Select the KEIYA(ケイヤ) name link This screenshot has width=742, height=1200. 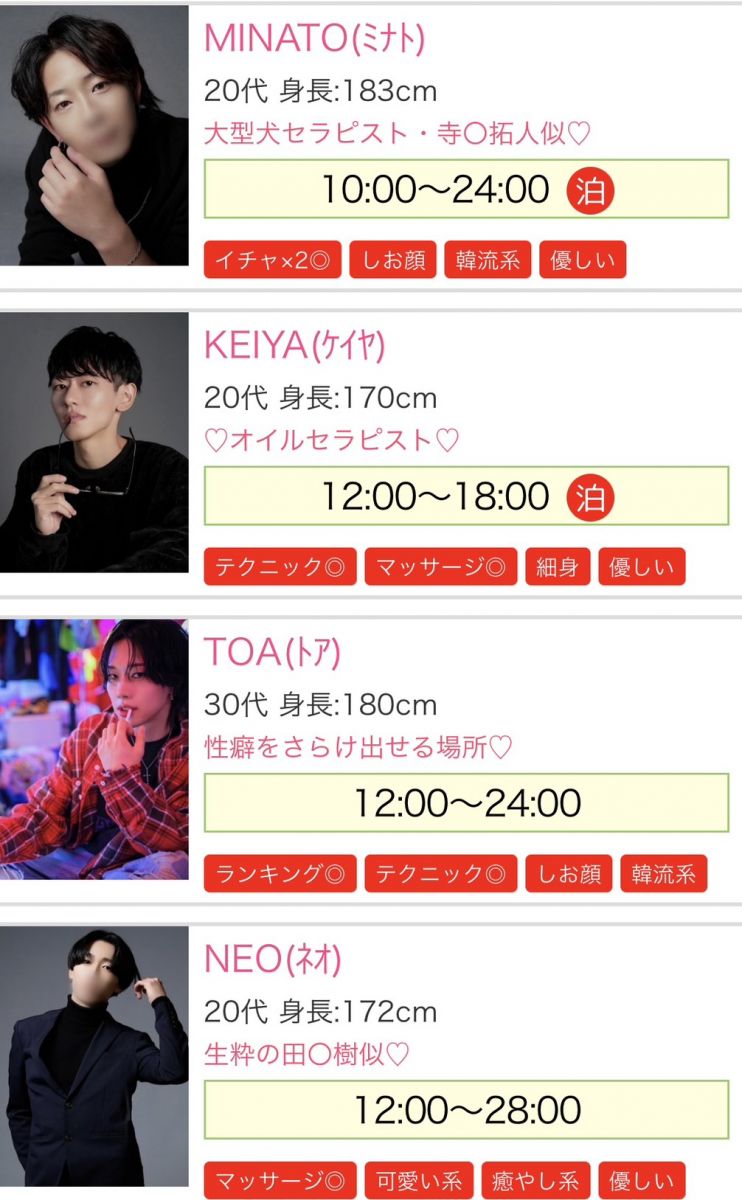tap(294, 346)
